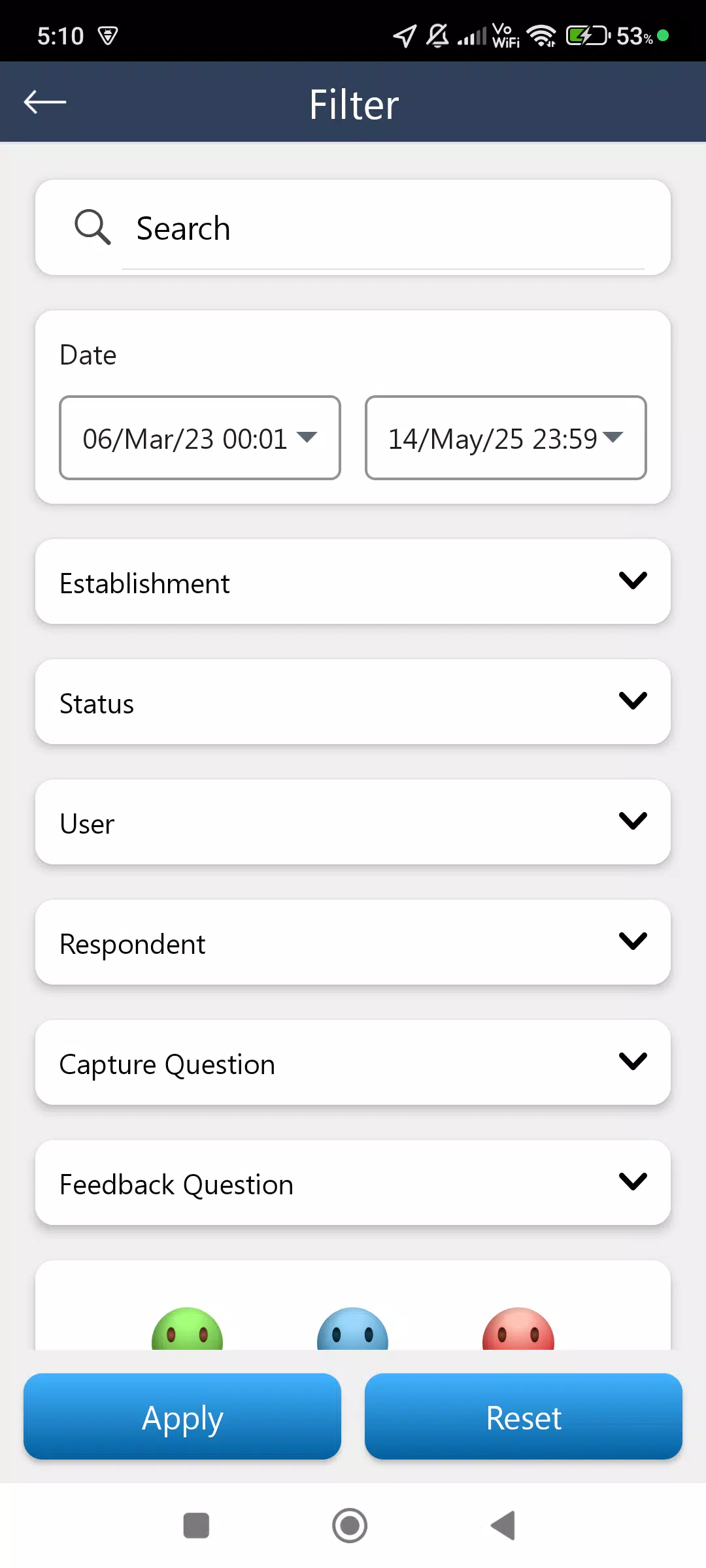Image resolution: width=706 pixels, height=1568 pixels.
Task: Apply the selected filters
Action: (x=182, y=1416)
